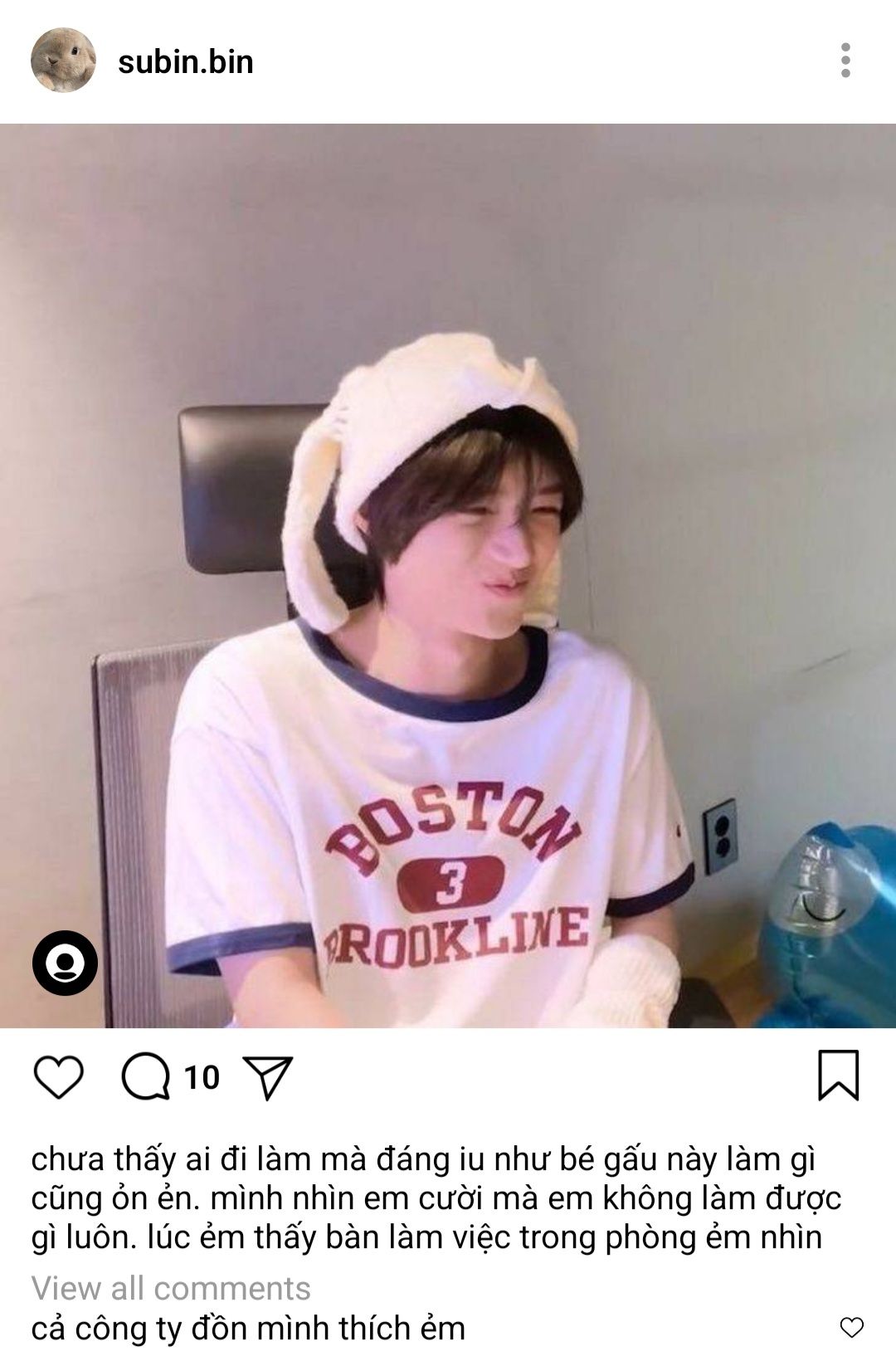The height and width of the screenshot is (1351, 896).
Task: View all comments
Action: 171,1288
